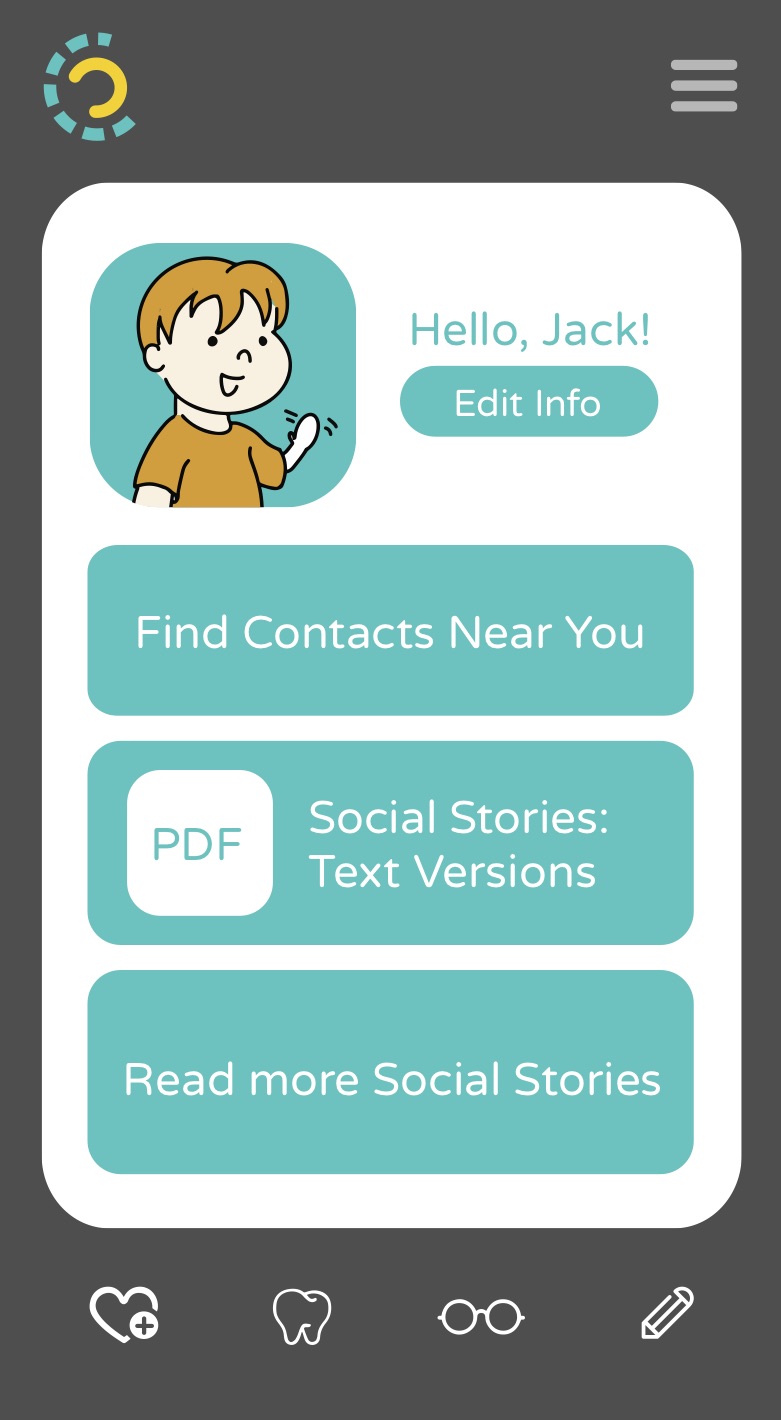
Task: Tap the Edit Info button
Action: [529, 402]
